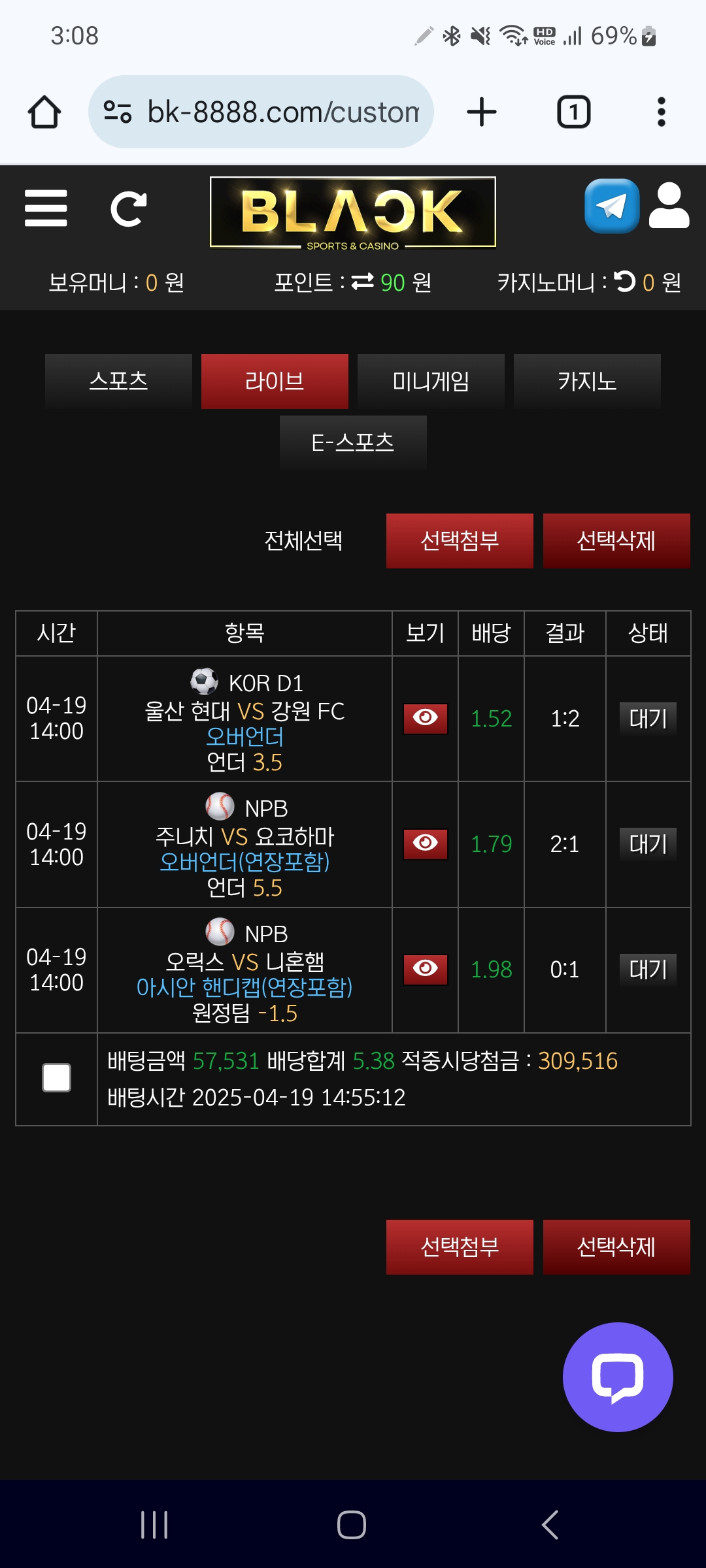Tap 전체선택 to select all bets

point(303,541)
